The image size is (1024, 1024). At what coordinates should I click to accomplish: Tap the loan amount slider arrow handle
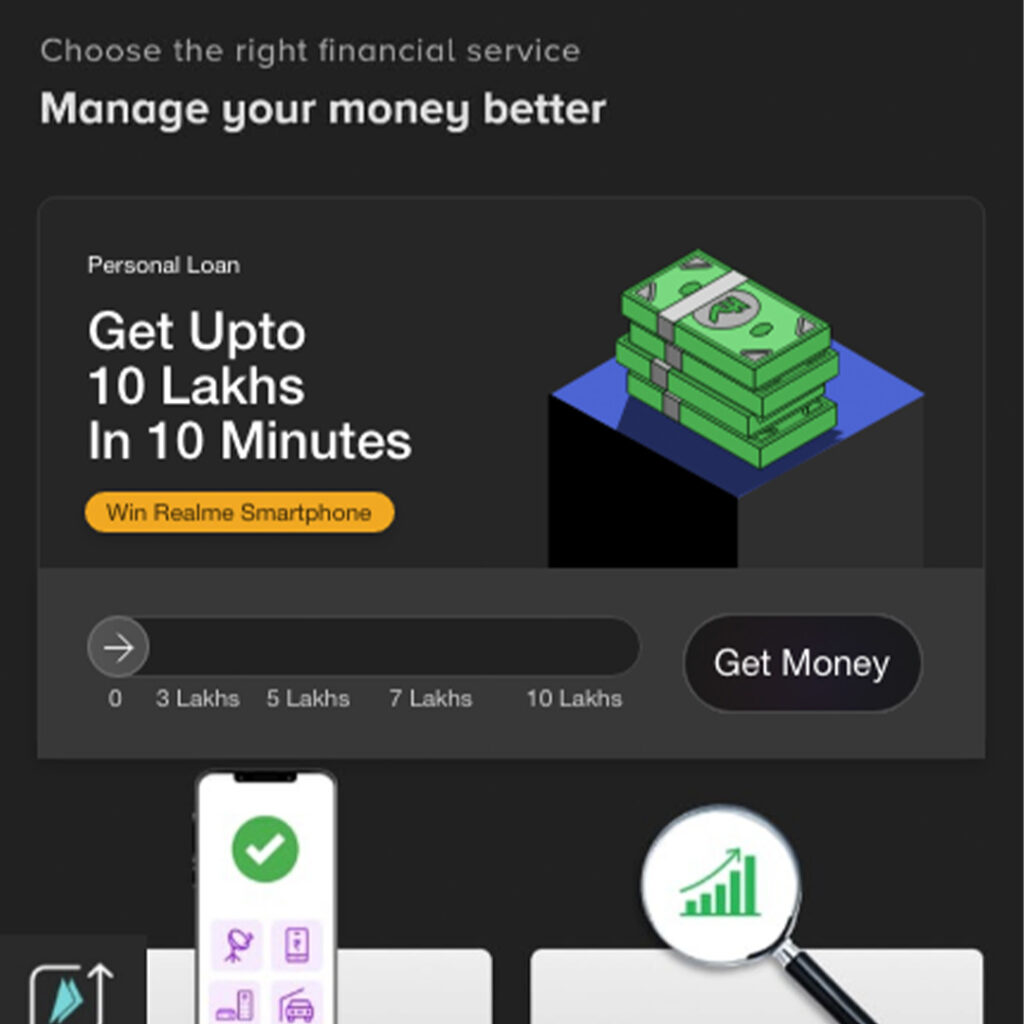coord(118,648)
